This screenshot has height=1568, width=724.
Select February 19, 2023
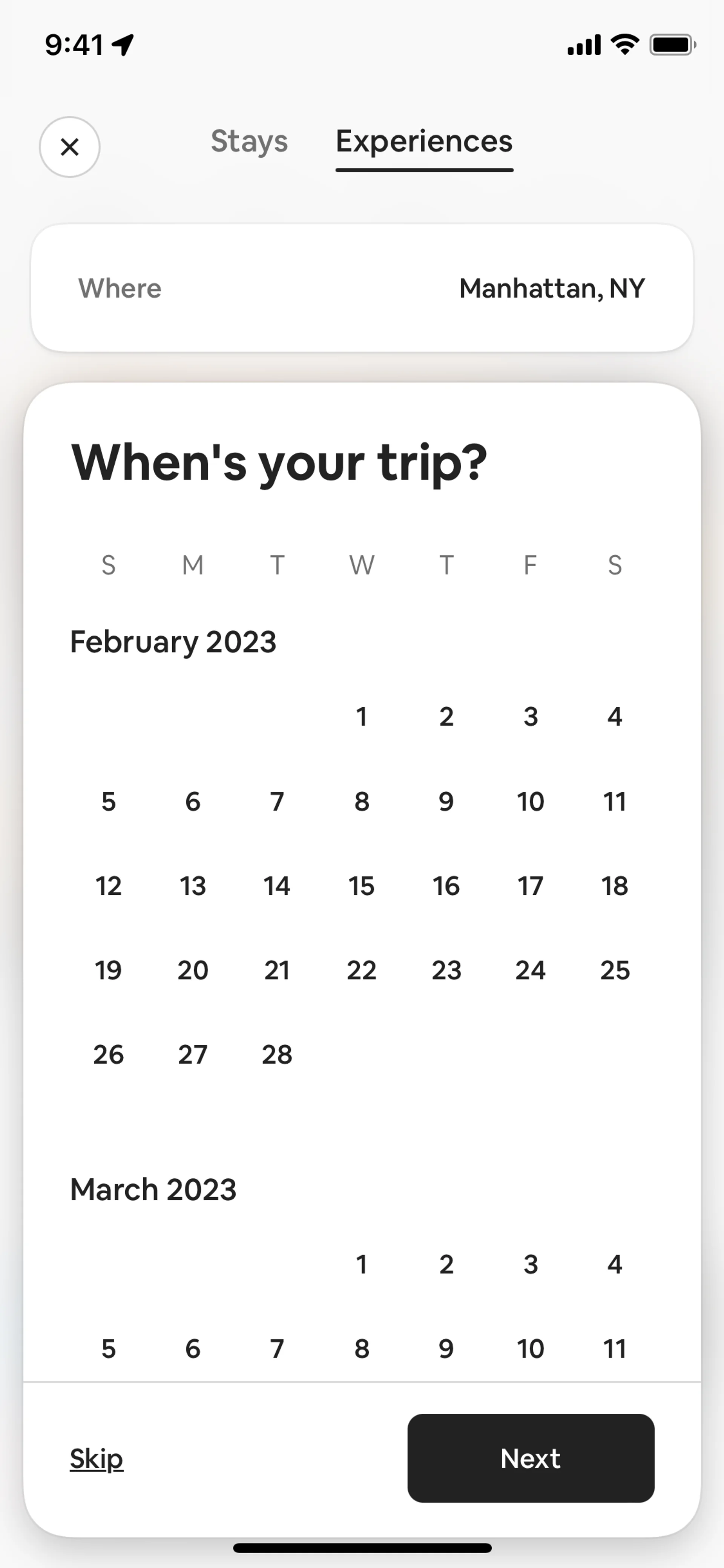(x=108, y=970)
